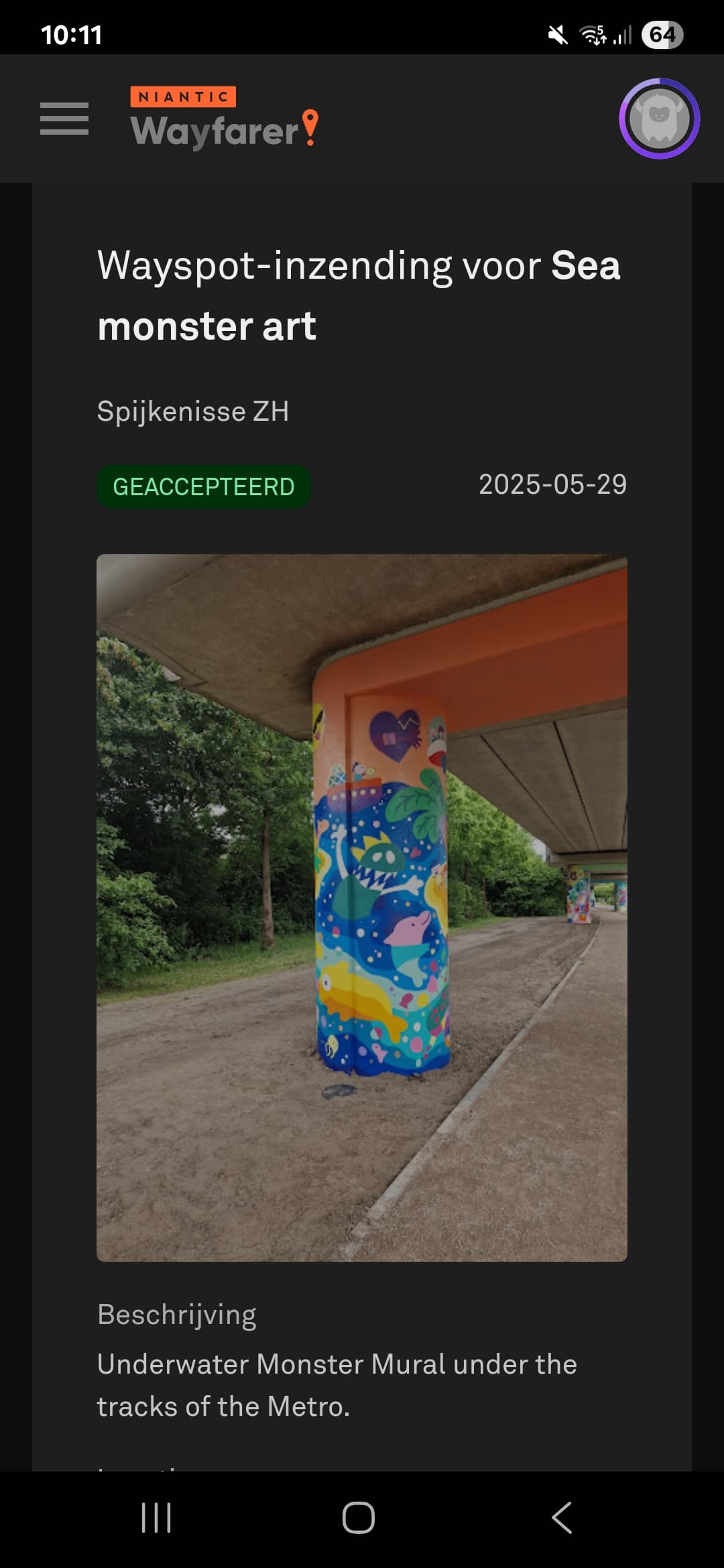
Task: Open the profile avatar menu
Action: pos(659,119)
